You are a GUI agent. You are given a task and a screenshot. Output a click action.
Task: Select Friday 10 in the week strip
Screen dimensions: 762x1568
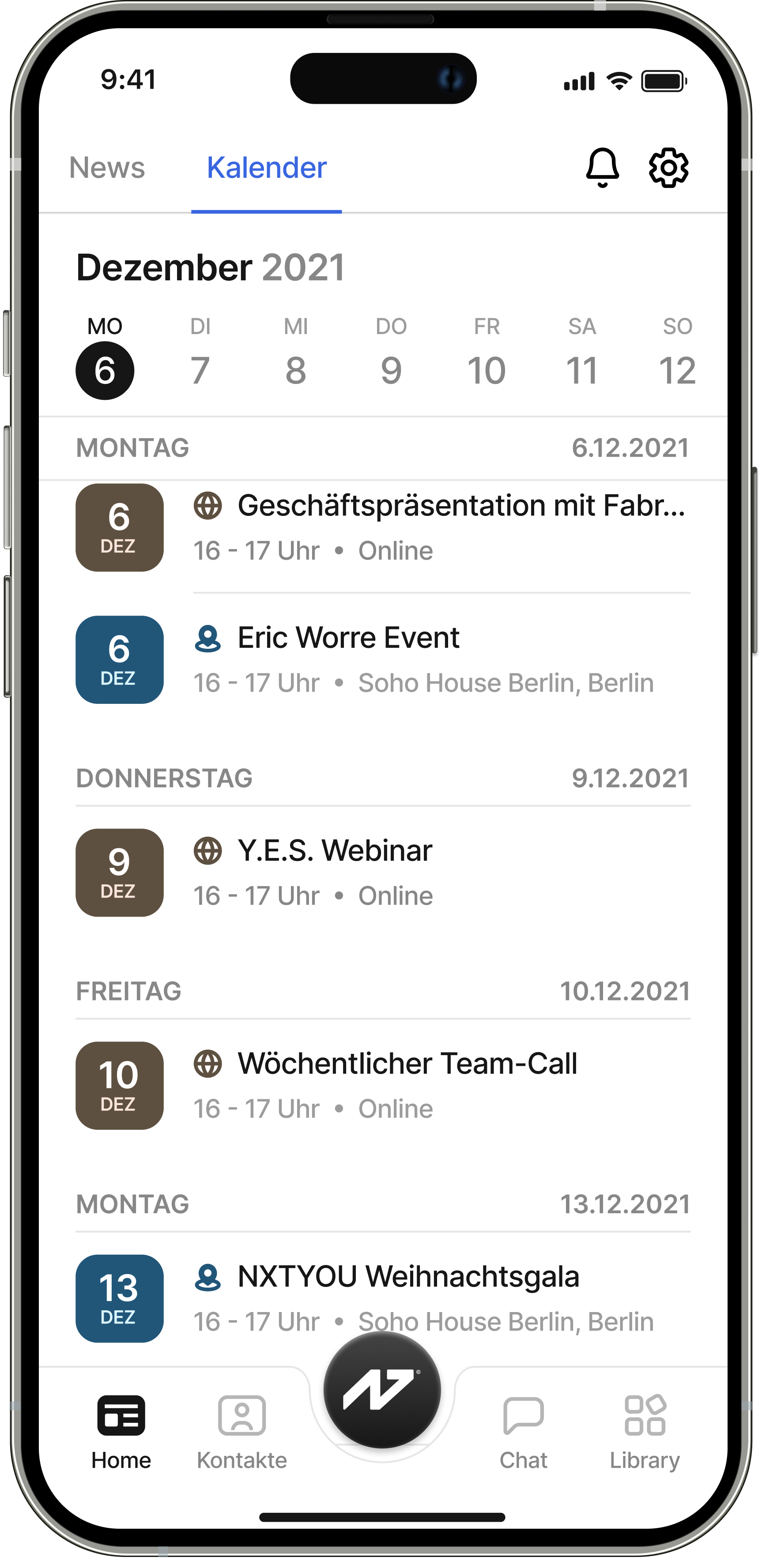[x=487, y=359]
